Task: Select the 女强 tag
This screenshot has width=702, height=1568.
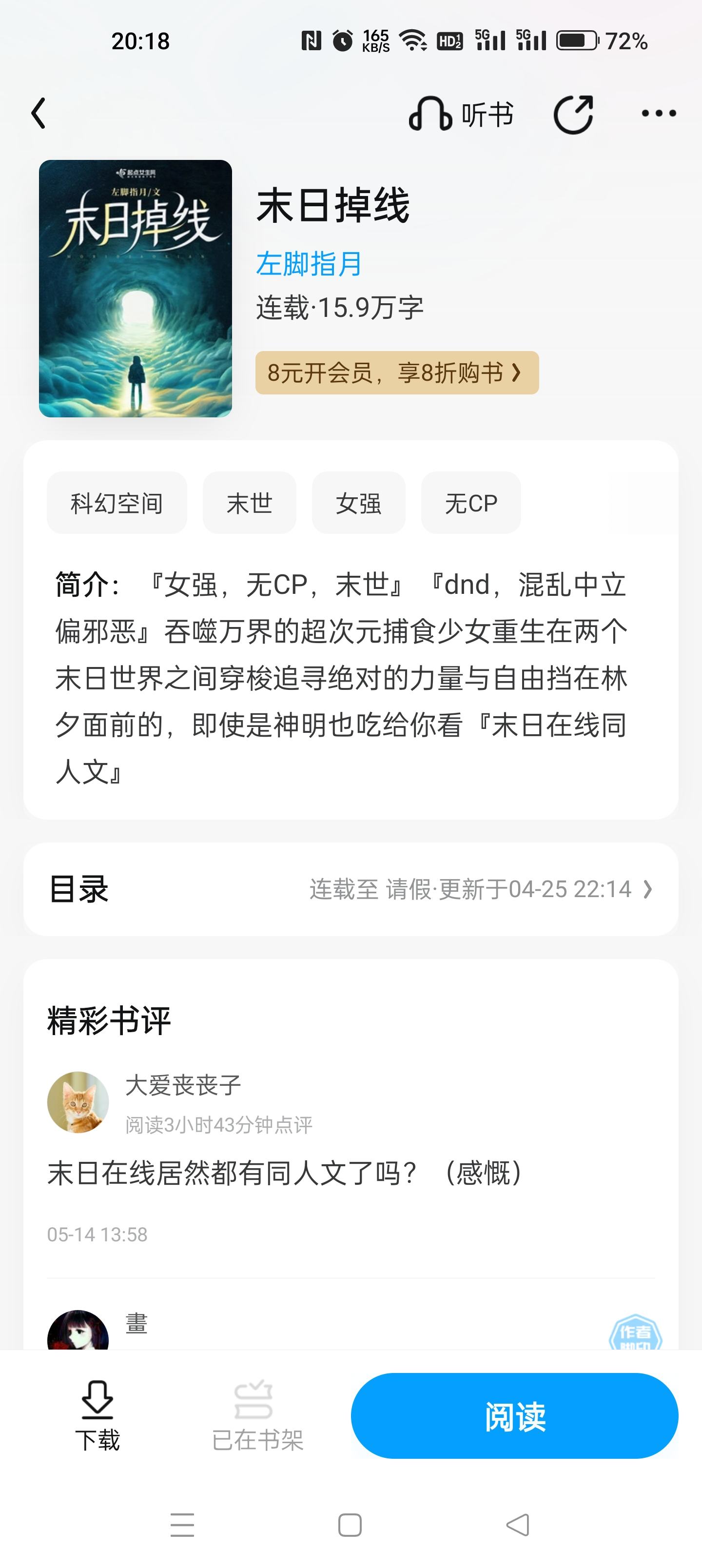Action: (359, 503)
